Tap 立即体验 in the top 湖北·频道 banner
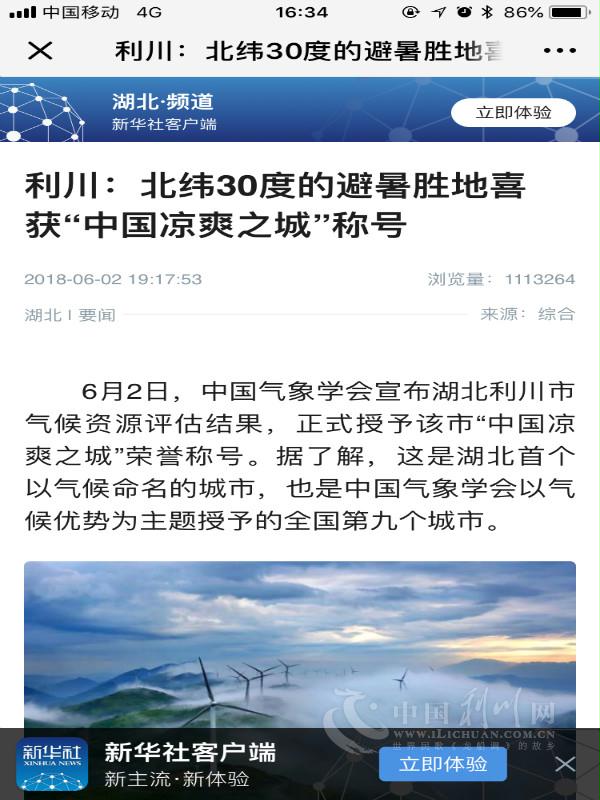 (513, 113)
